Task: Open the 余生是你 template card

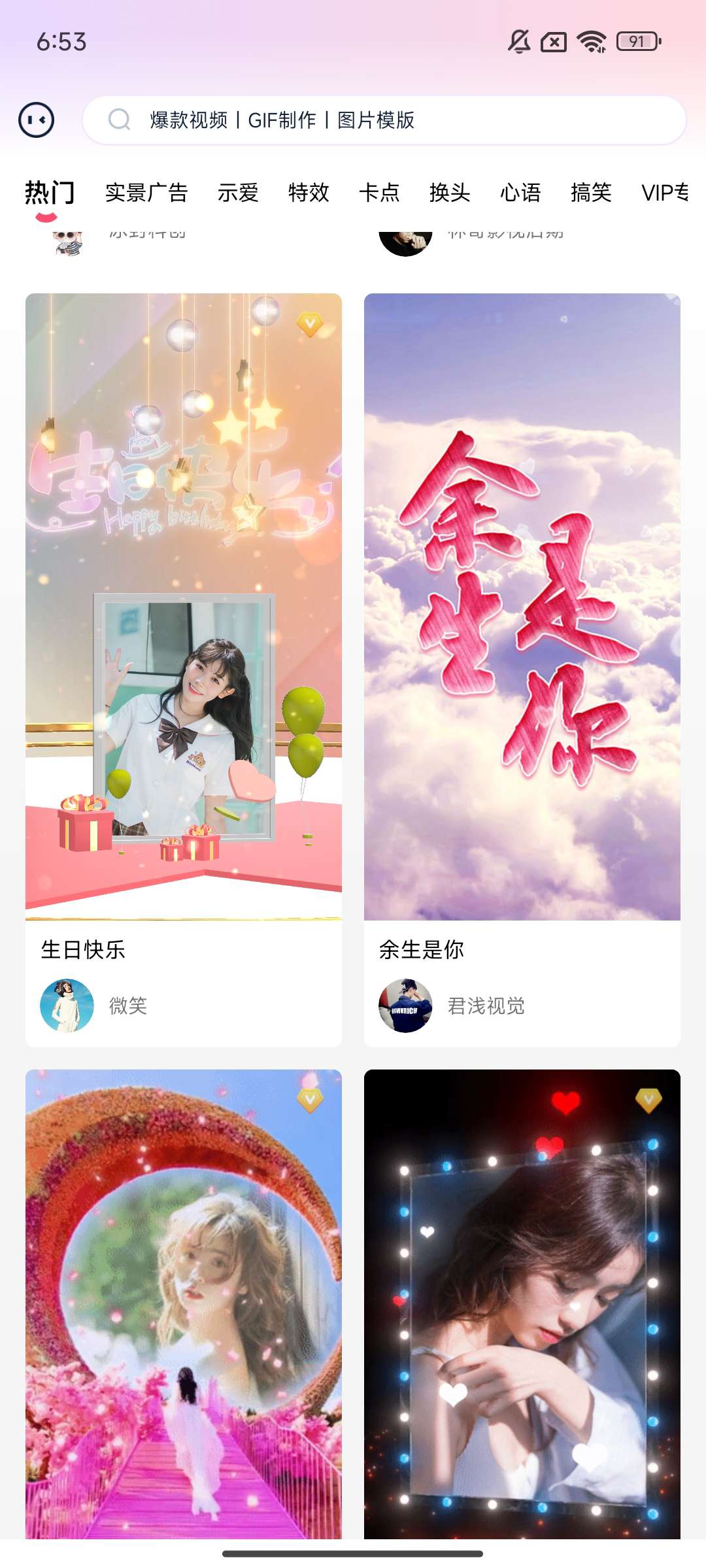Action: tap(522, 606)
